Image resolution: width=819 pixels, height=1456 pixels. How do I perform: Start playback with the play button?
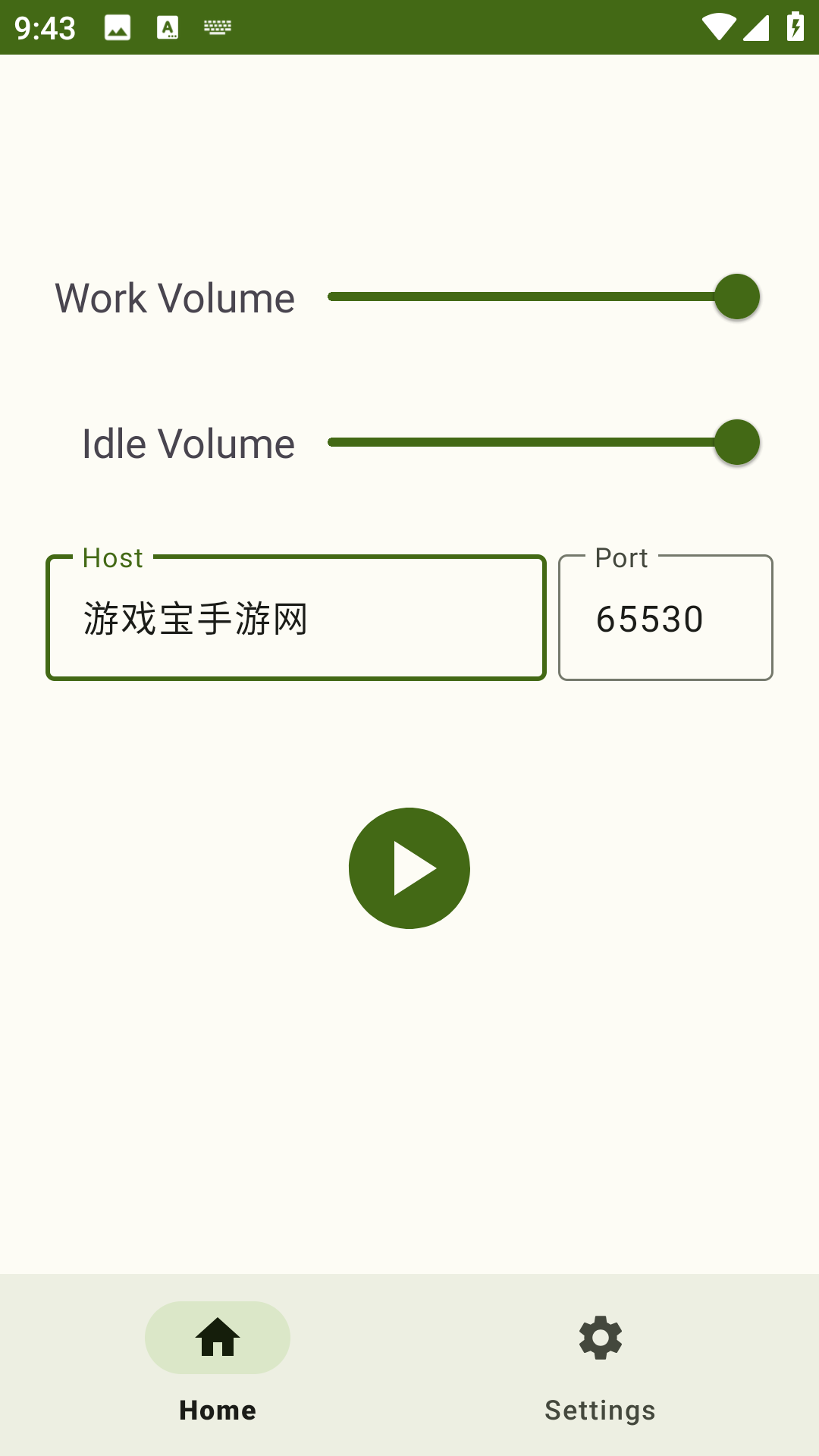tap(409, 868)
